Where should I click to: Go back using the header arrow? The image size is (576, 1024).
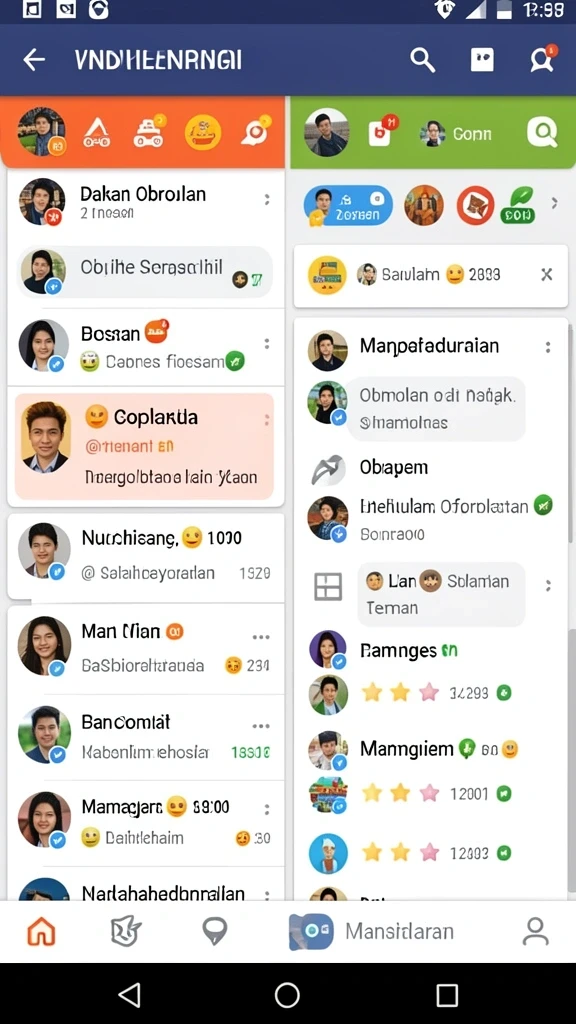34,61
